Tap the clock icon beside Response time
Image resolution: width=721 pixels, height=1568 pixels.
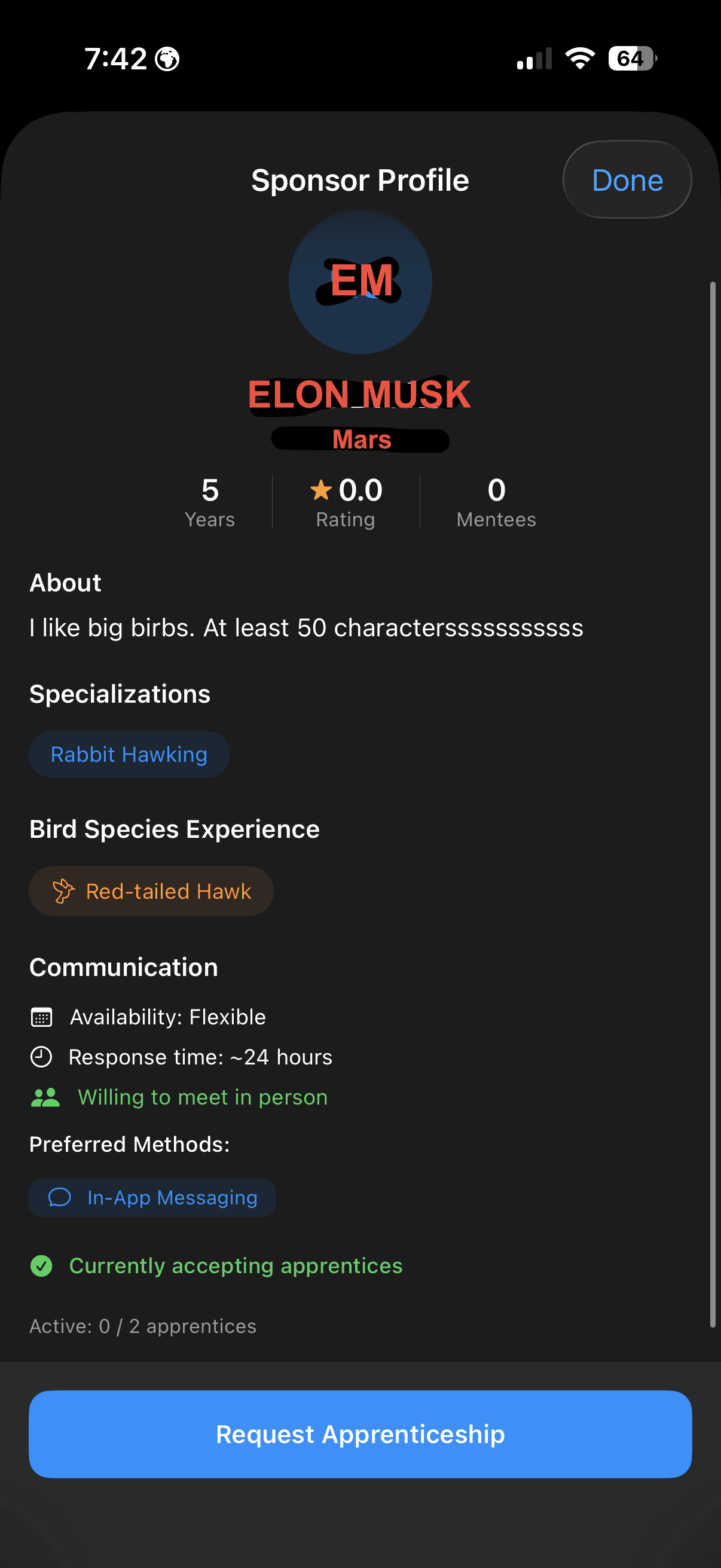[41, 1057]
